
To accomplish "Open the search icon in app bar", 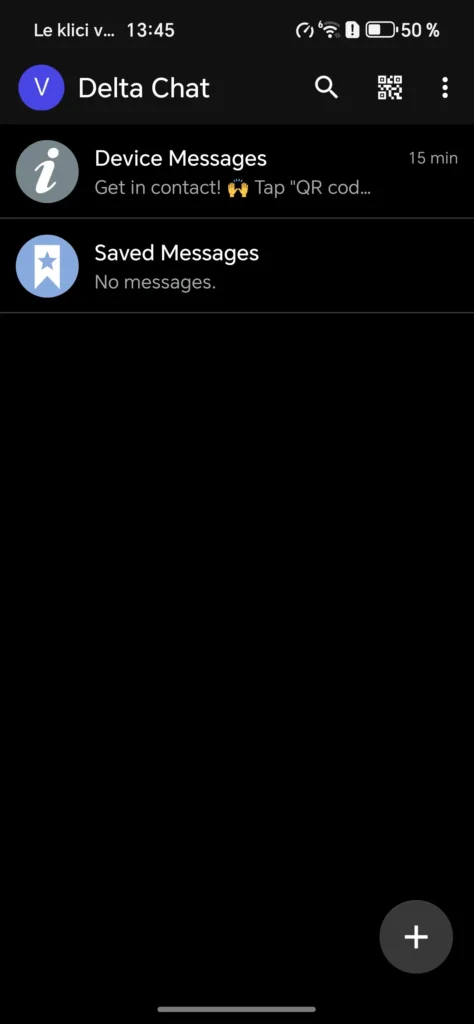I will (x=326, y=87).
